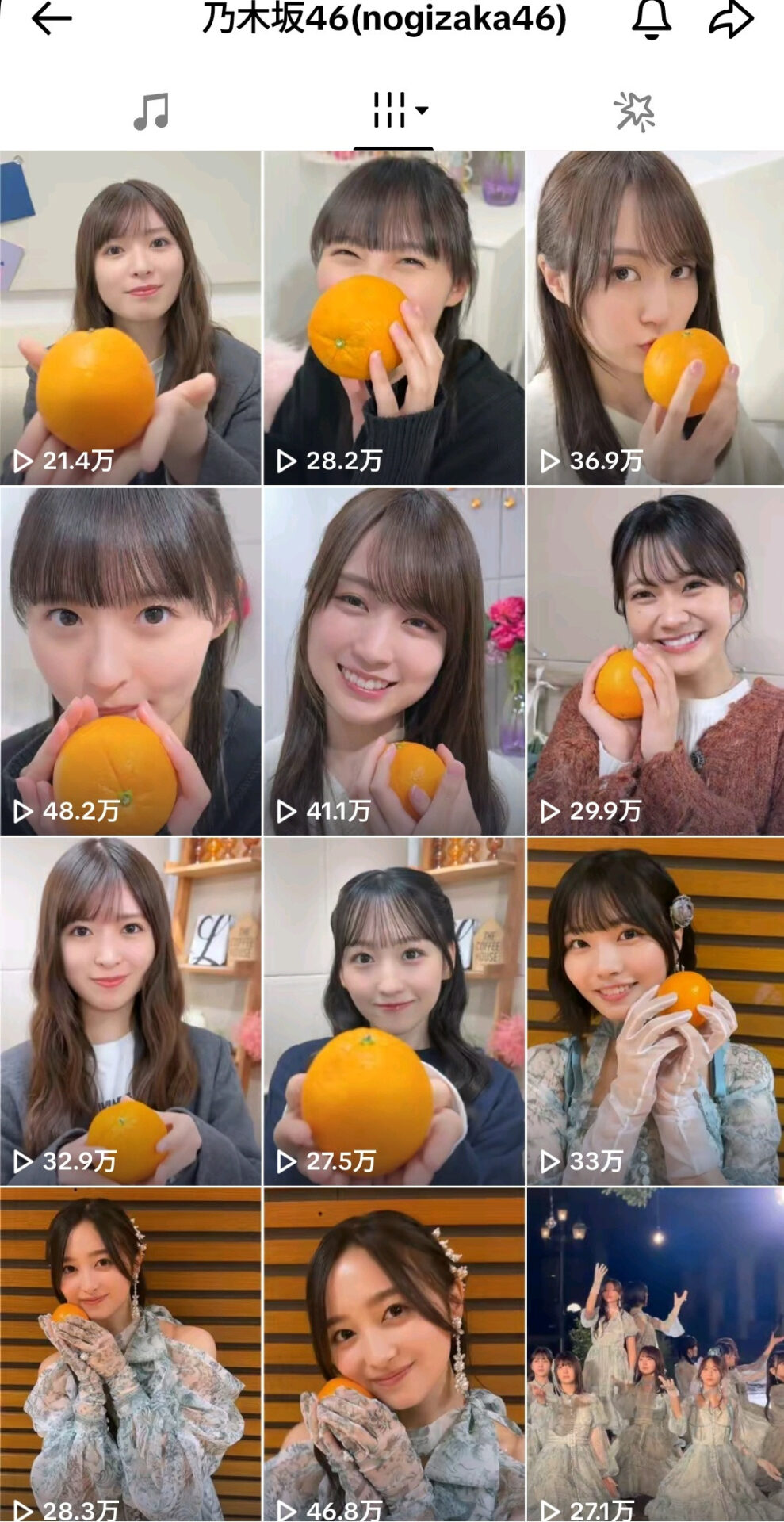Screen dimensions: 784x1522
Task: Open the video with 29.9万 views
Action: [x=656, y=661]
